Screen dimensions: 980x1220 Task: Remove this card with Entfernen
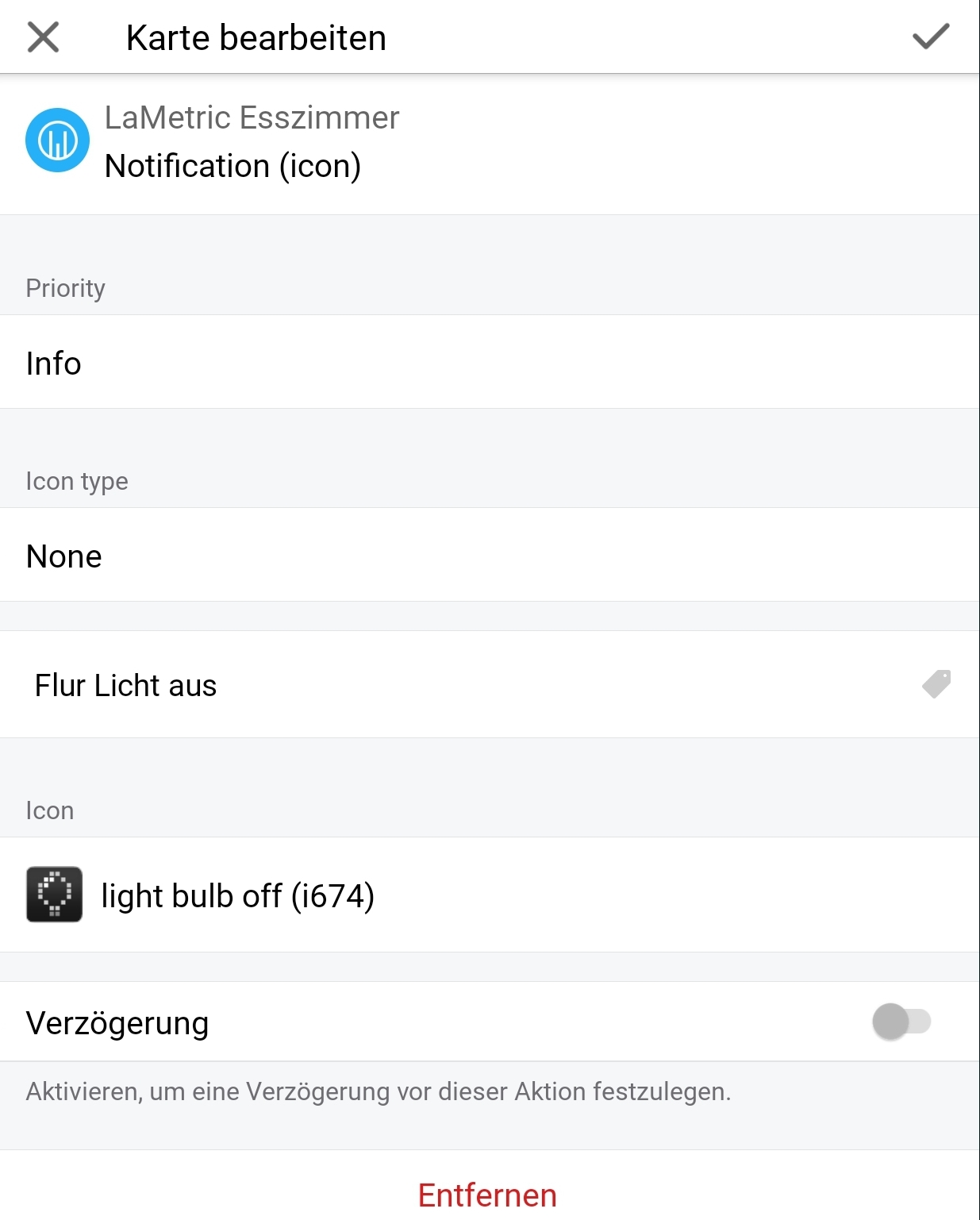pyautogui.click(x=487, y=1195)
